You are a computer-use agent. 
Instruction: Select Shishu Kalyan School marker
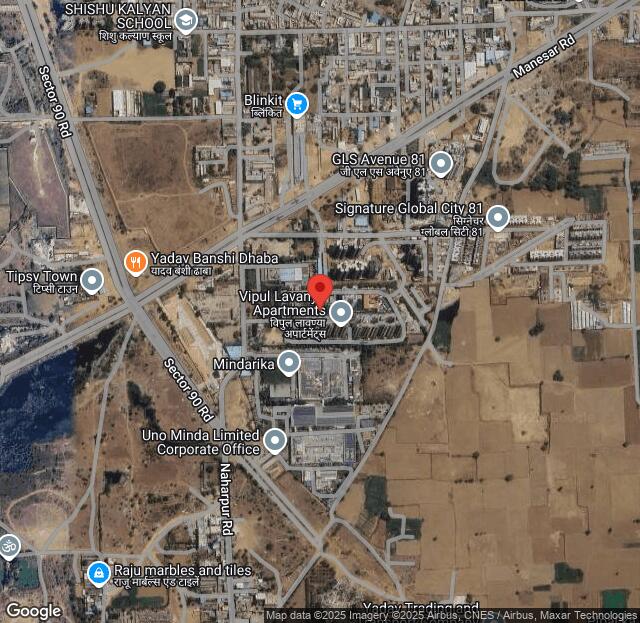click(x=185, y=20)
